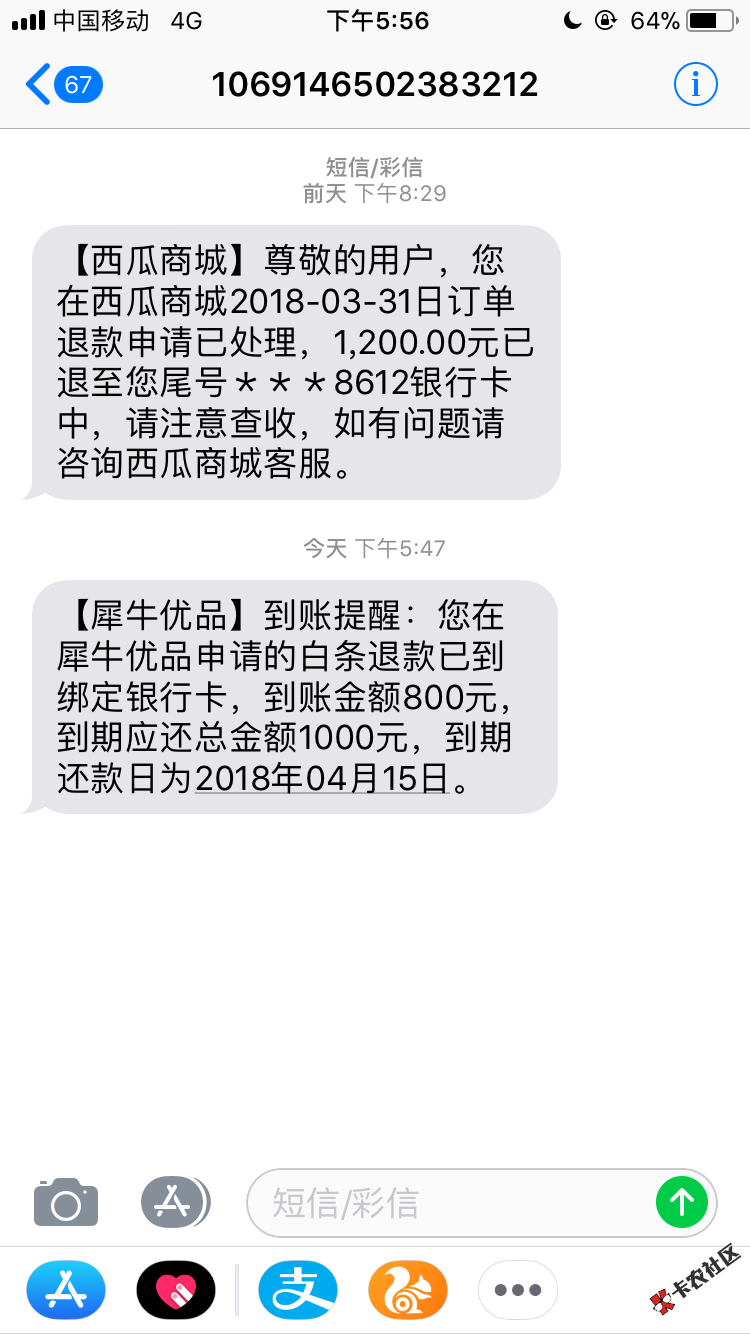Screen dimensions: 750x1334
Task: Show more iMessage apps
Action: tap(518, 1291)
